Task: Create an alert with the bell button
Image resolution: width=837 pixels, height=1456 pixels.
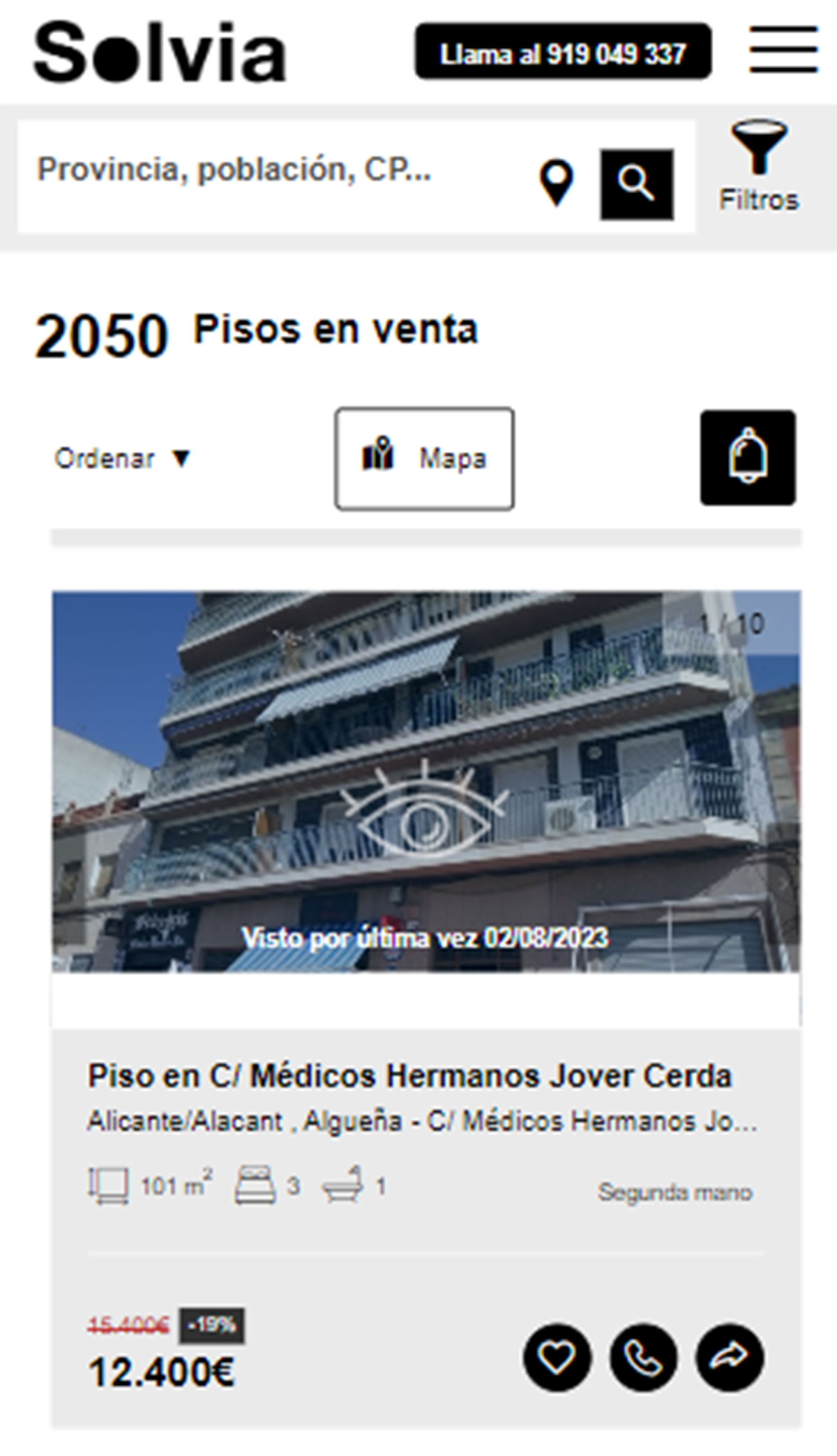Action: [748, 458]
